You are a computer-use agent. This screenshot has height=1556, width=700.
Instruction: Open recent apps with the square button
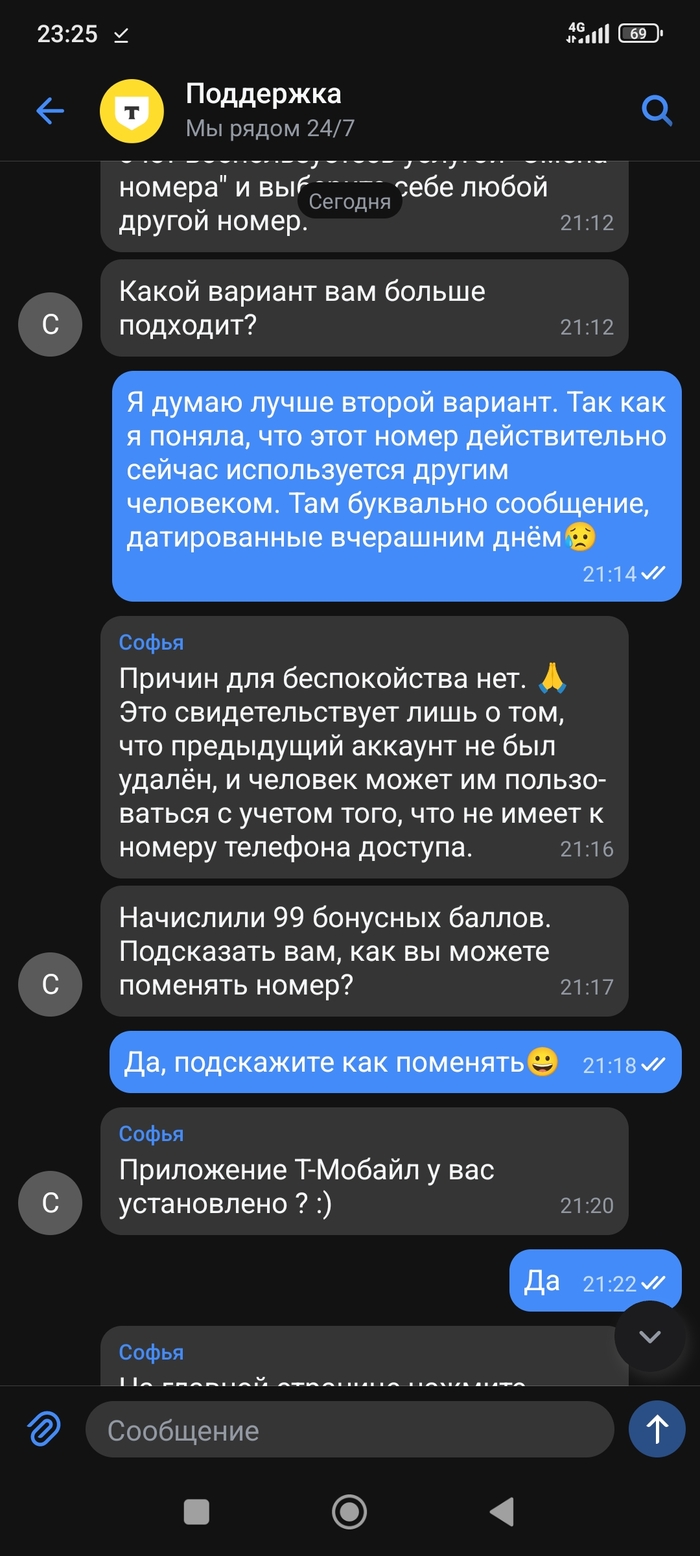pyautogui.click(x=197, y=1511)
